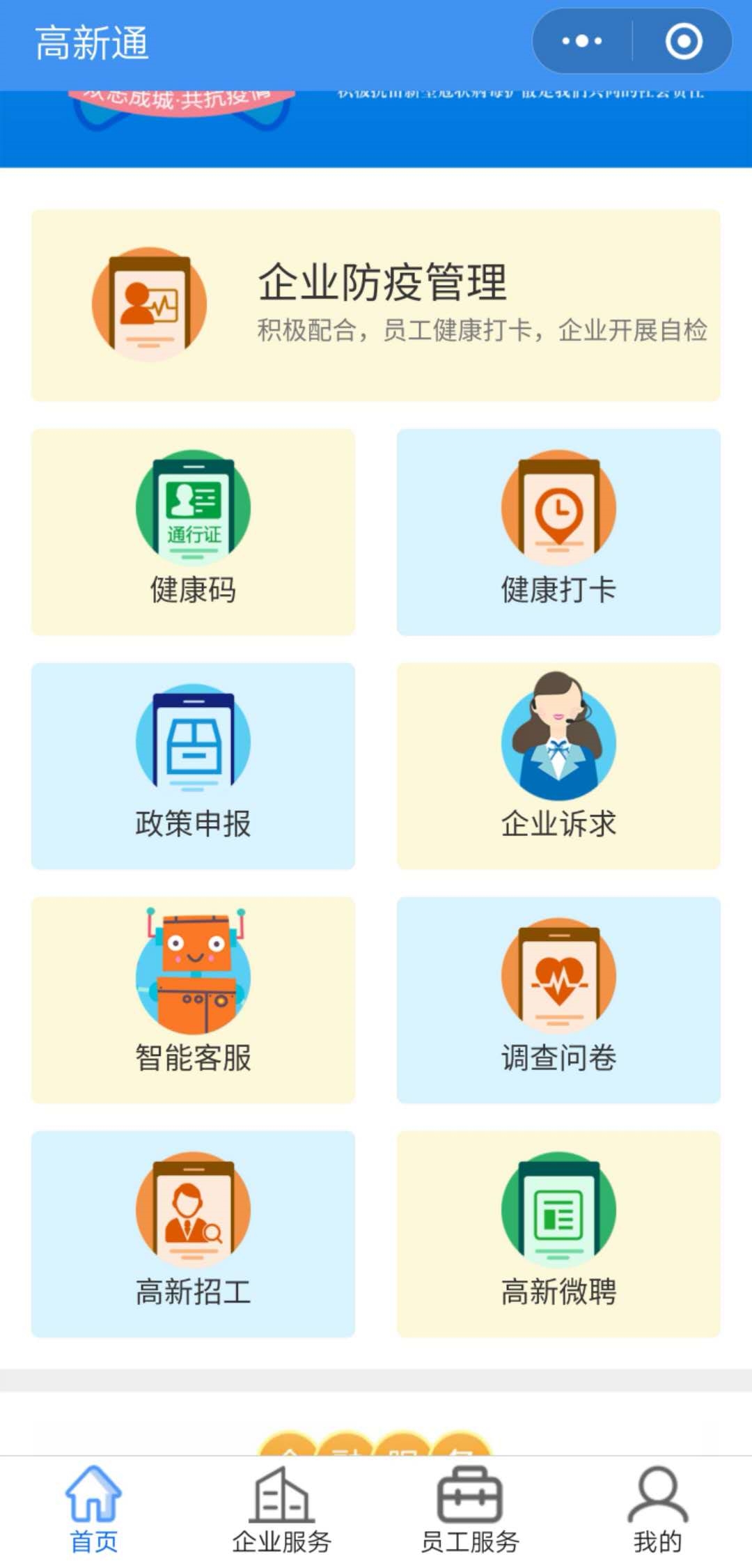Open 健康打卡 check-in
752x1568 pixels.
point(558,531)
